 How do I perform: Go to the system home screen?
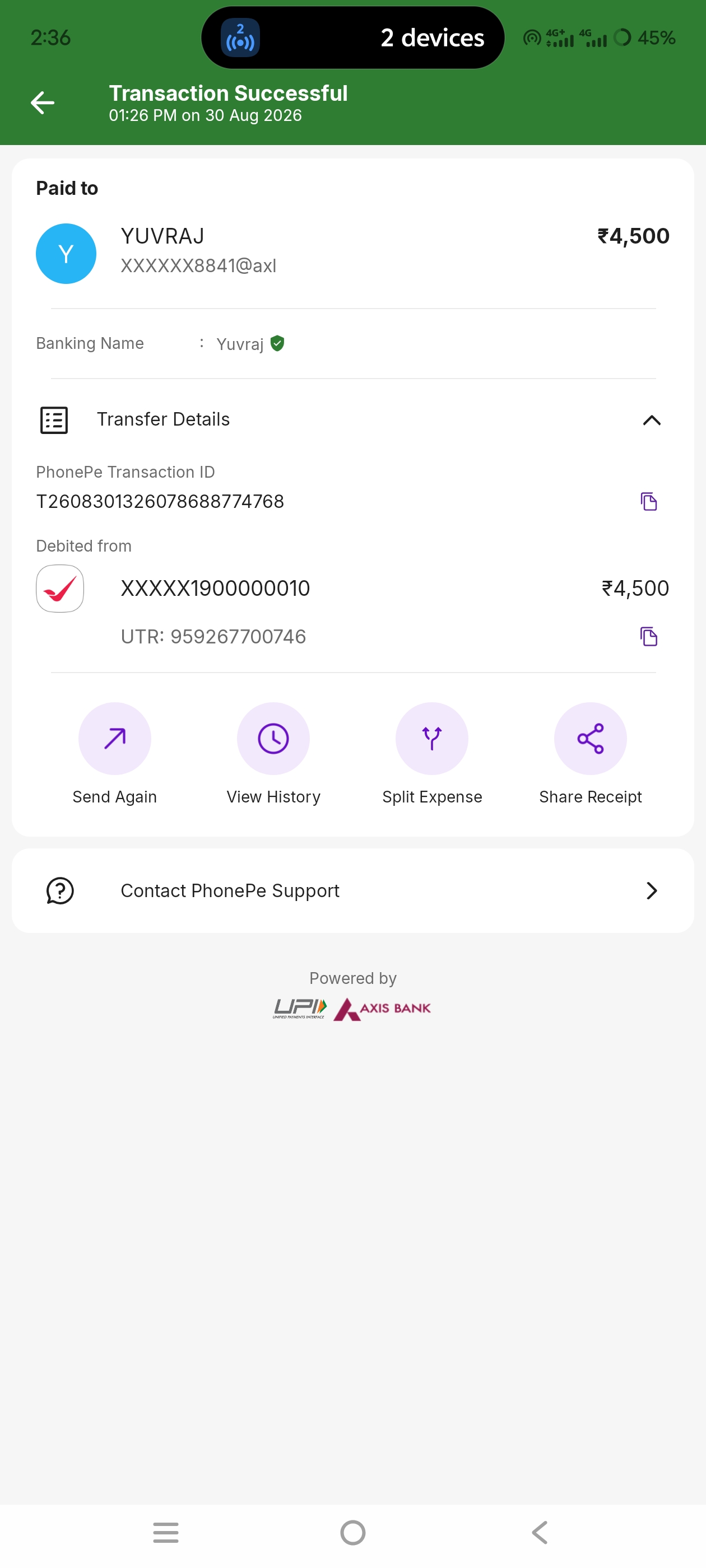click(x=352, y=1533)
